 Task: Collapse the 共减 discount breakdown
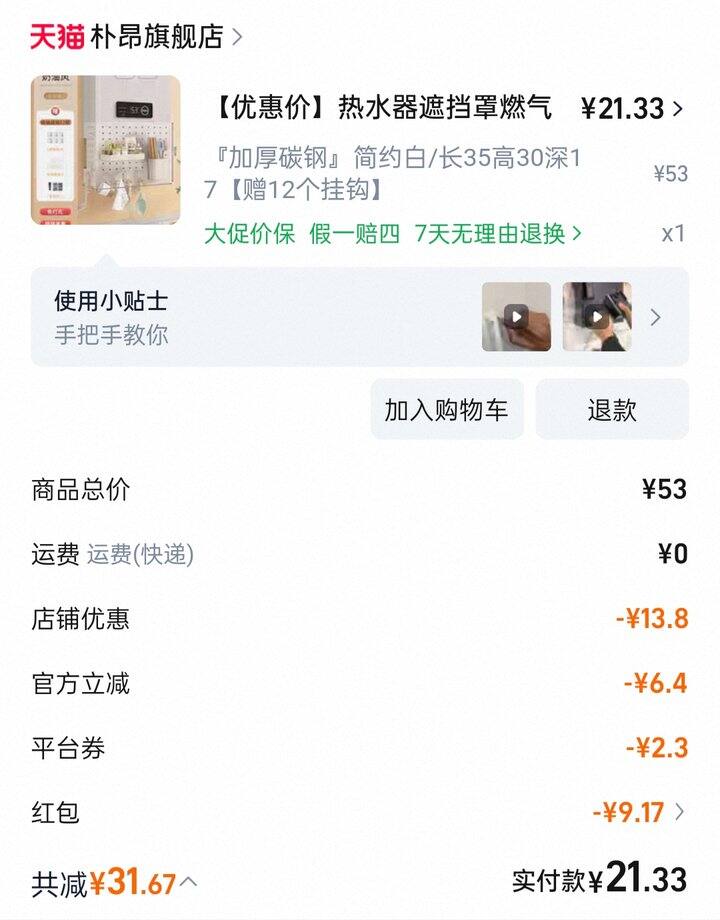[188, 882]
